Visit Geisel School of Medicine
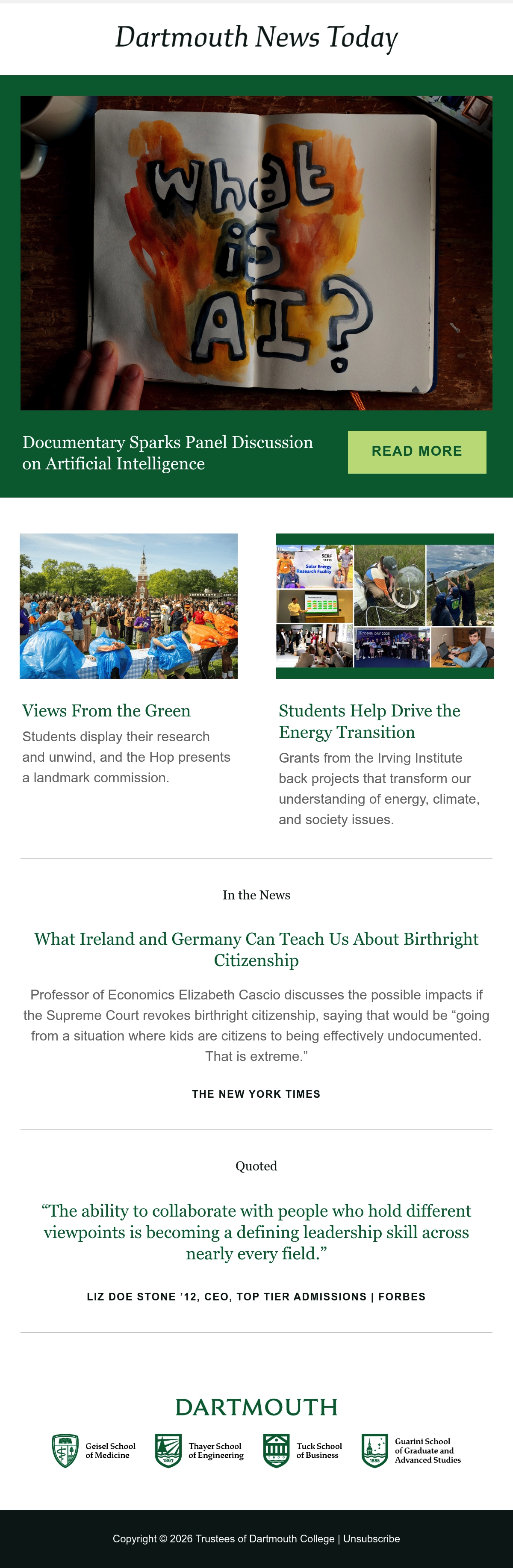This screenshot has height=1568, width=513. pos(94,1450)
